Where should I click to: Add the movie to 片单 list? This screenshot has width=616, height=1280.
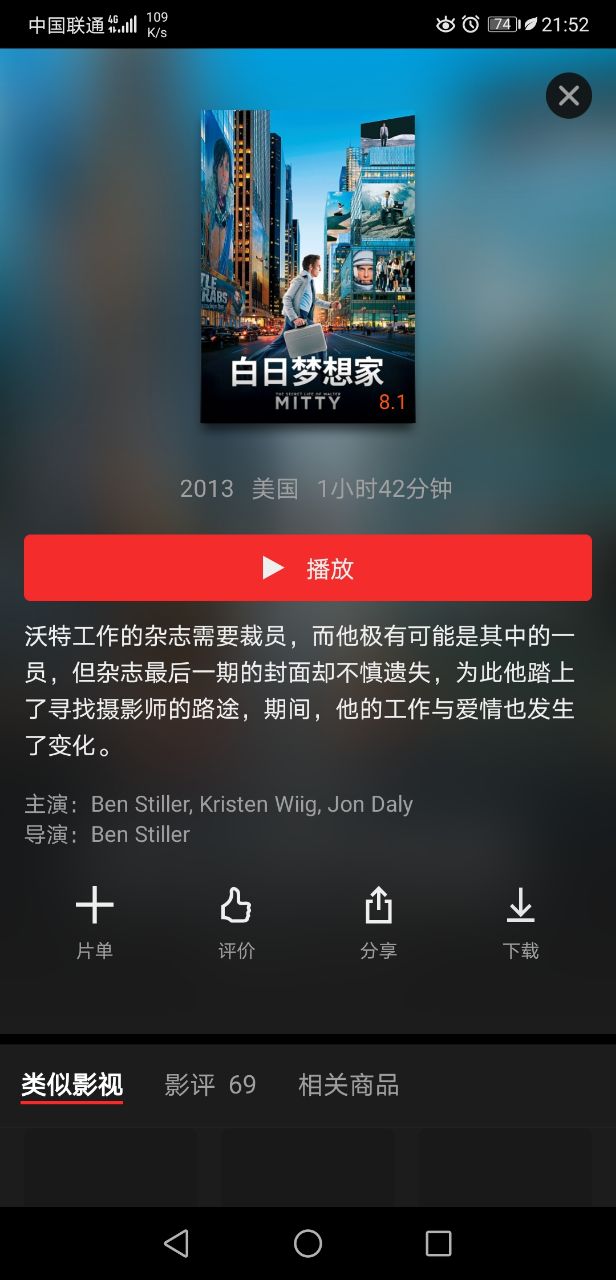pyautogui.click(x=95, y=921)
